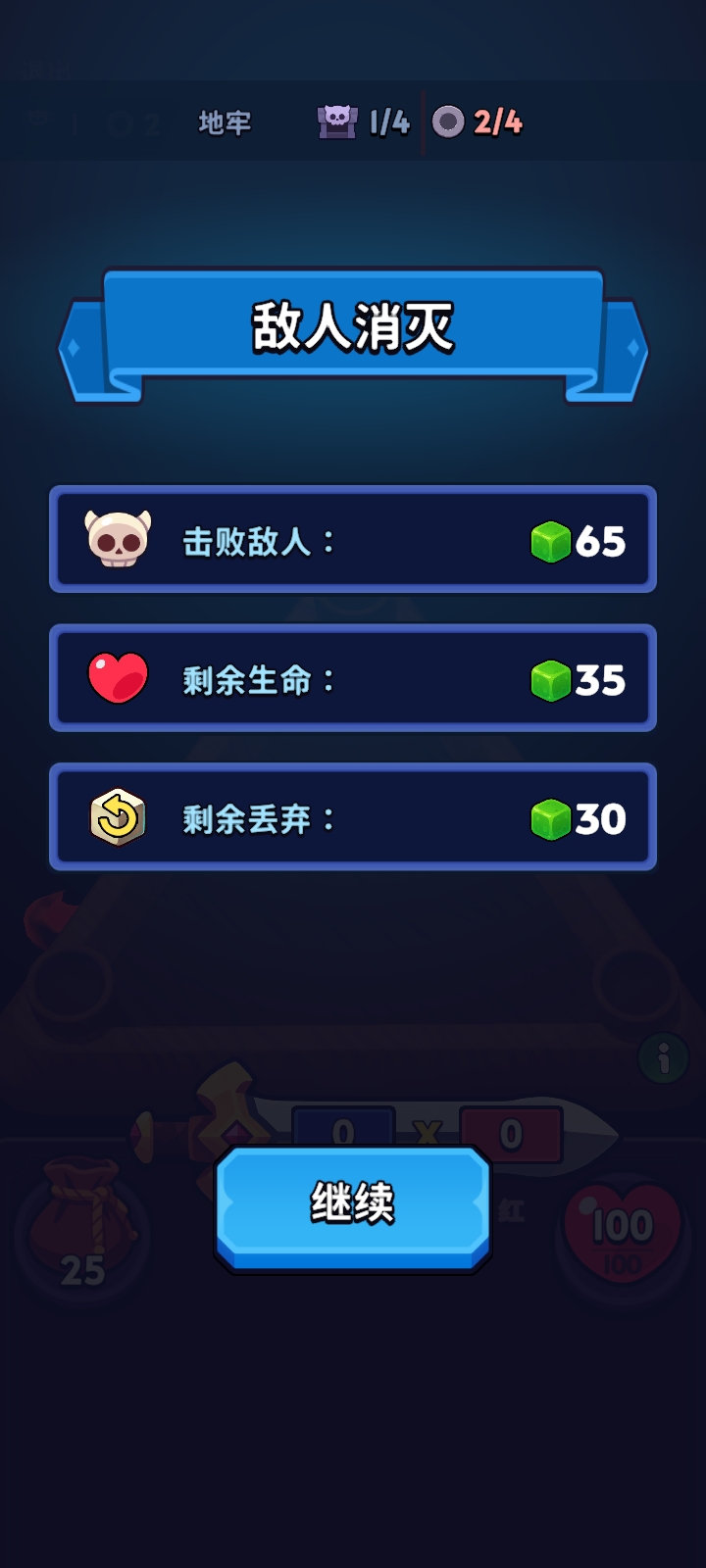This screenshot has width=706, height=1568.
Task: Click the heart showing 100/100 health
Action: point(621,1235)
